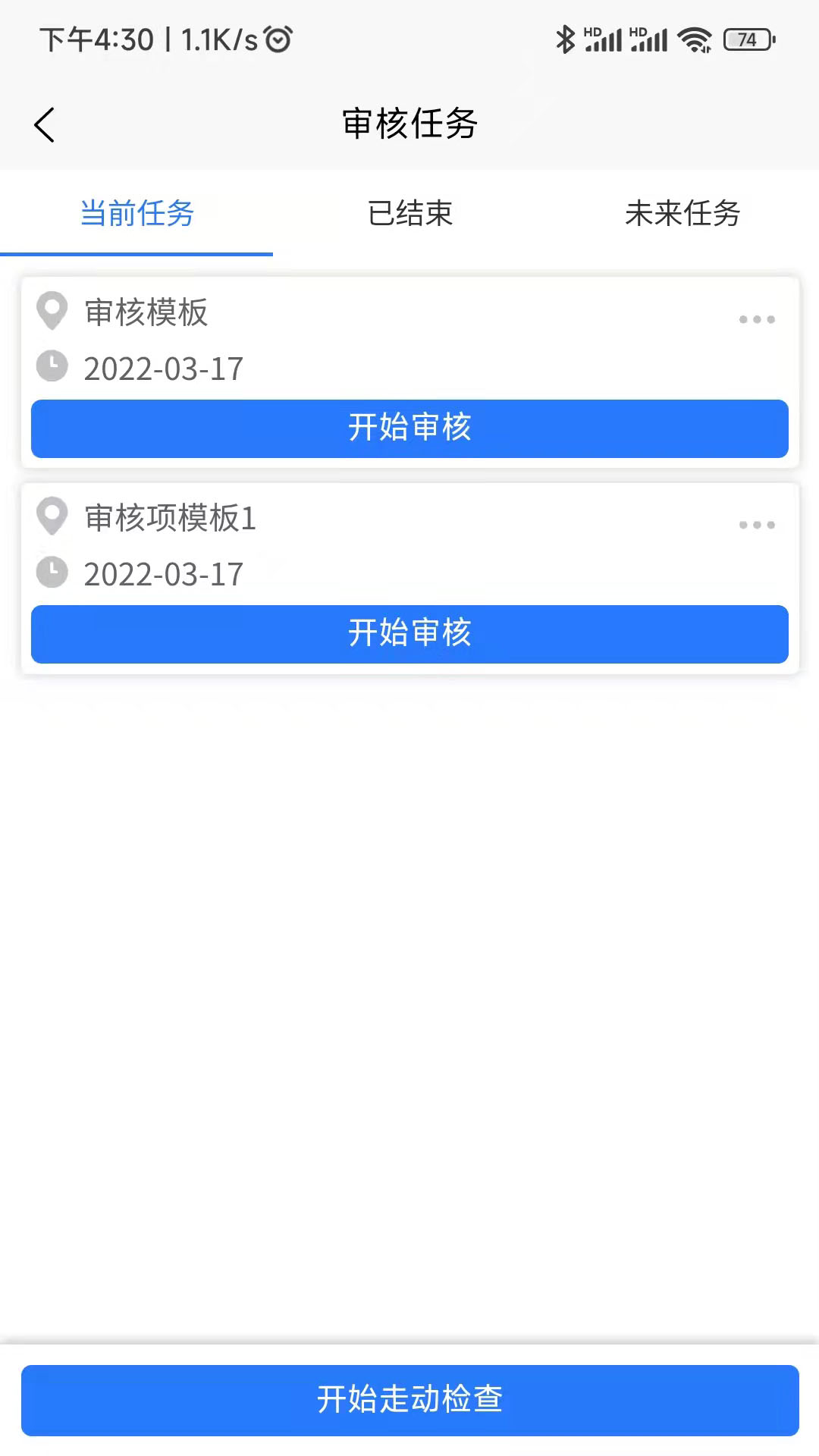Screen dimensions: 819x1456
Task: Select the 当前任务 tab
Action: (137, 214)
